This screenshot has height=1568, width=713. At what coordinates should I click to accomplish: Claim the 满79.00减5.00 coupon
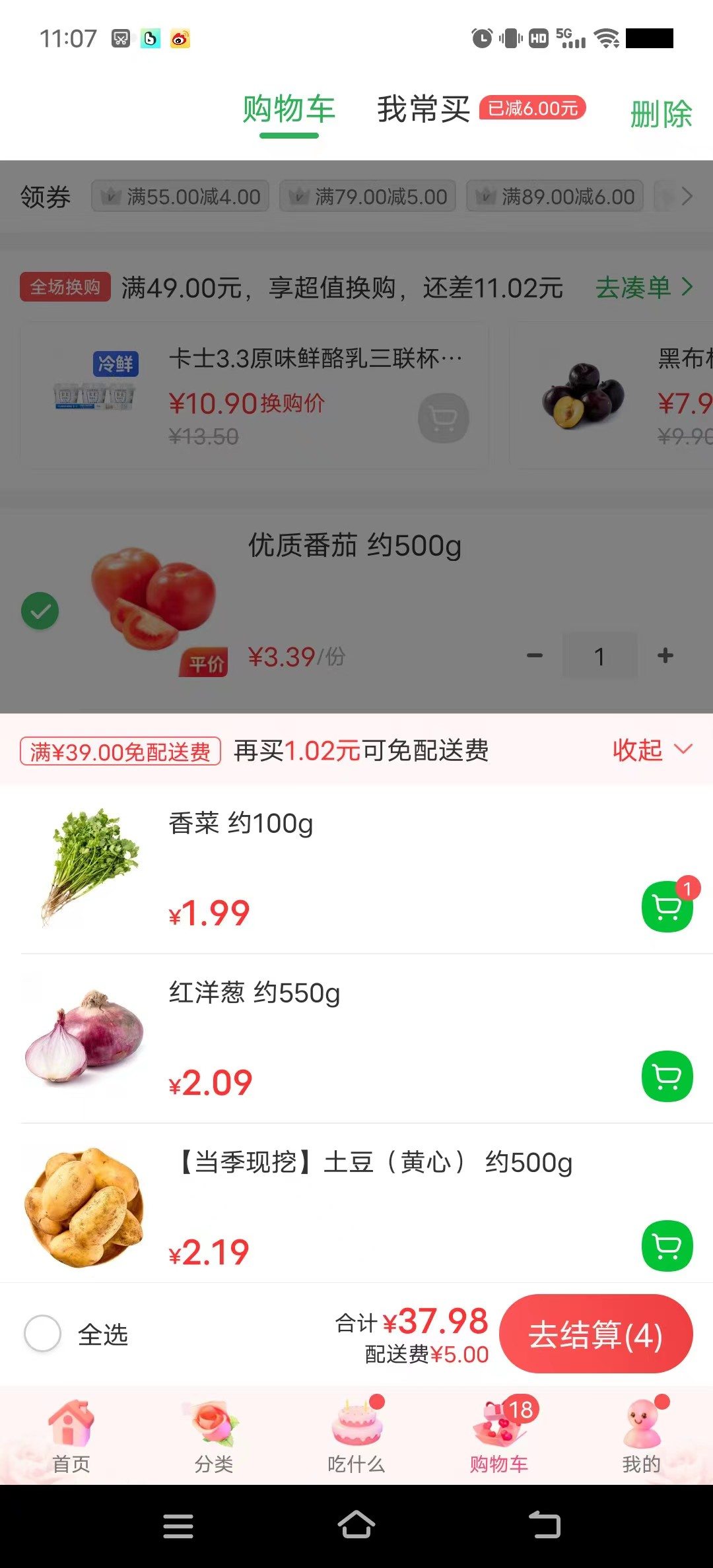click(368, 197)
